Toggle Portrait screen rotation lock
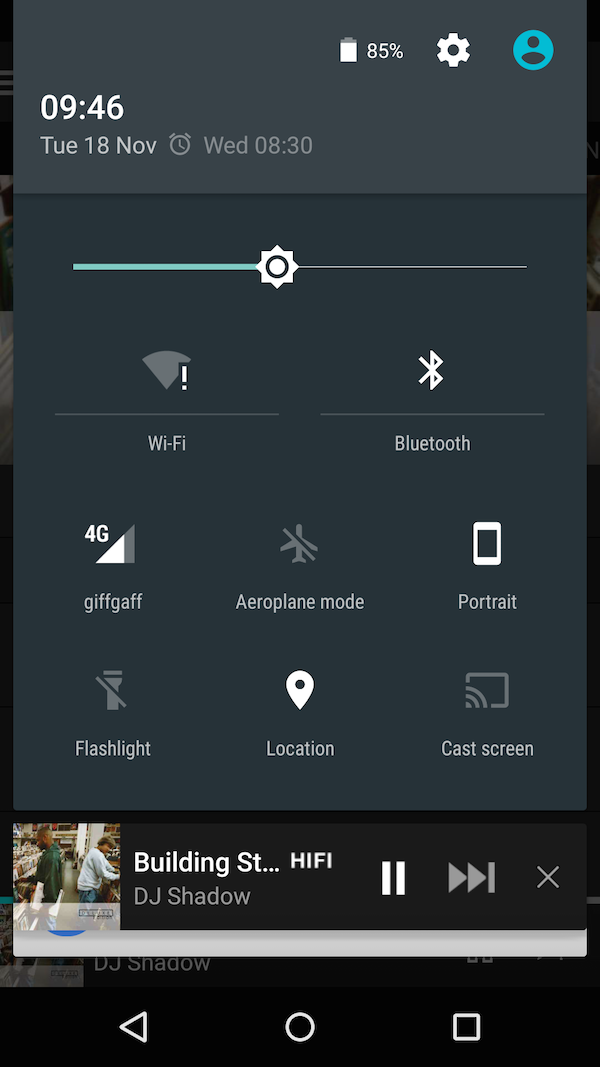 487,545
